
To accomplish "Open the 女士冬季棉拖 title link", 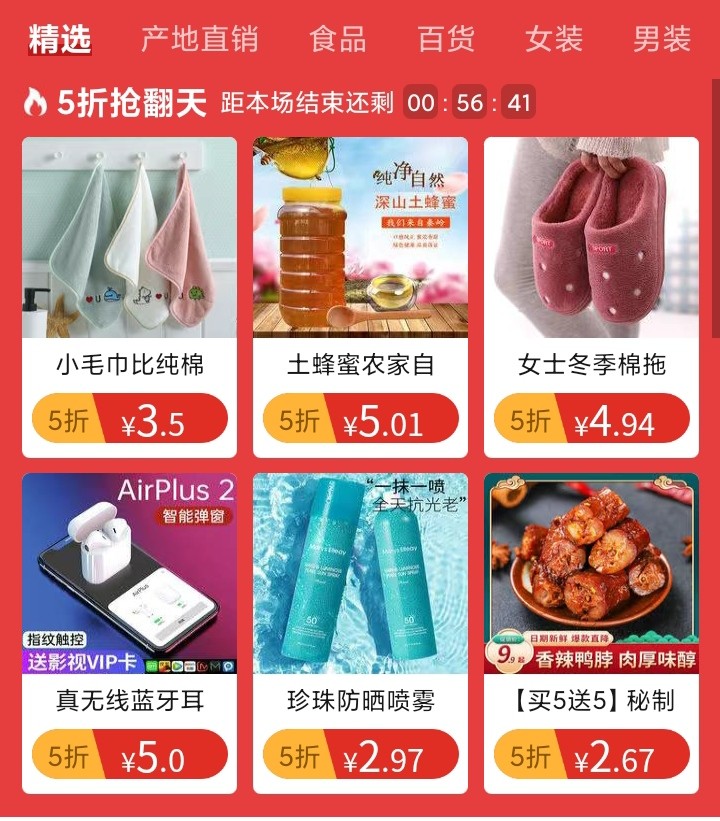I will (x=592, y=365).
